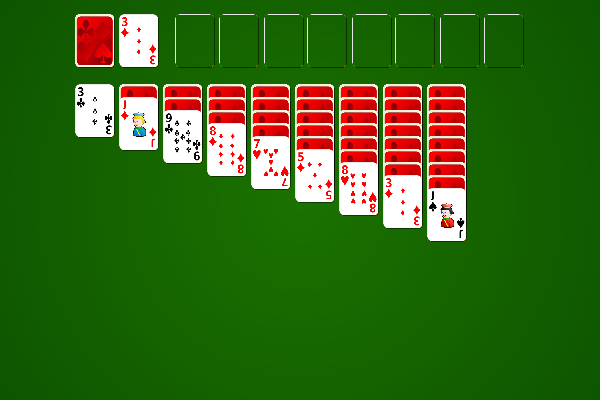This screenshot has height=400, width=600.
Task: Select the 3 of diamonds in the tableau column
Action: tap(402, 202)
